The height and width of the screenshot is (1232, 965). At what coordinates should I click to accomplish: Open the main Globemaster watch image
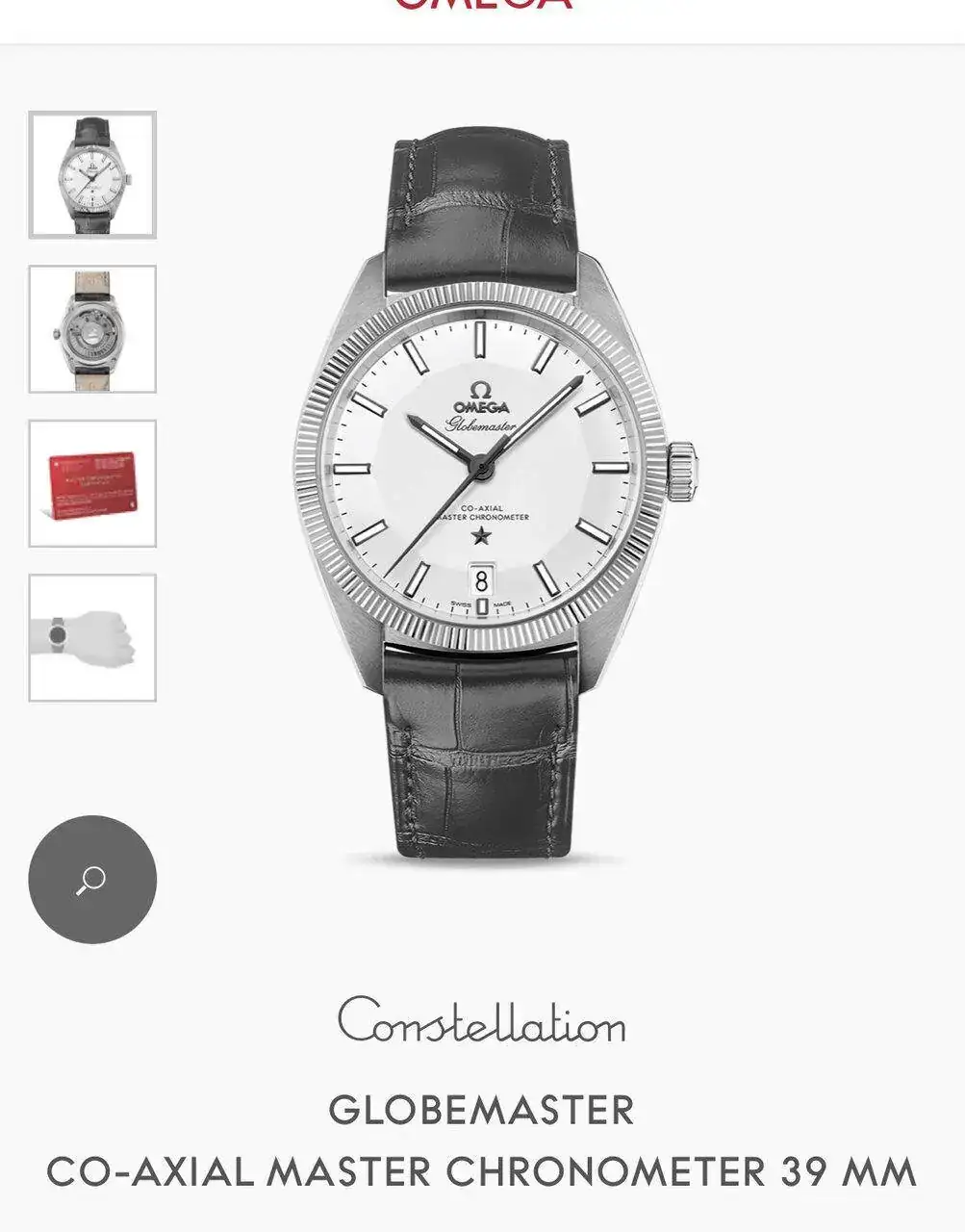[486, 491]
